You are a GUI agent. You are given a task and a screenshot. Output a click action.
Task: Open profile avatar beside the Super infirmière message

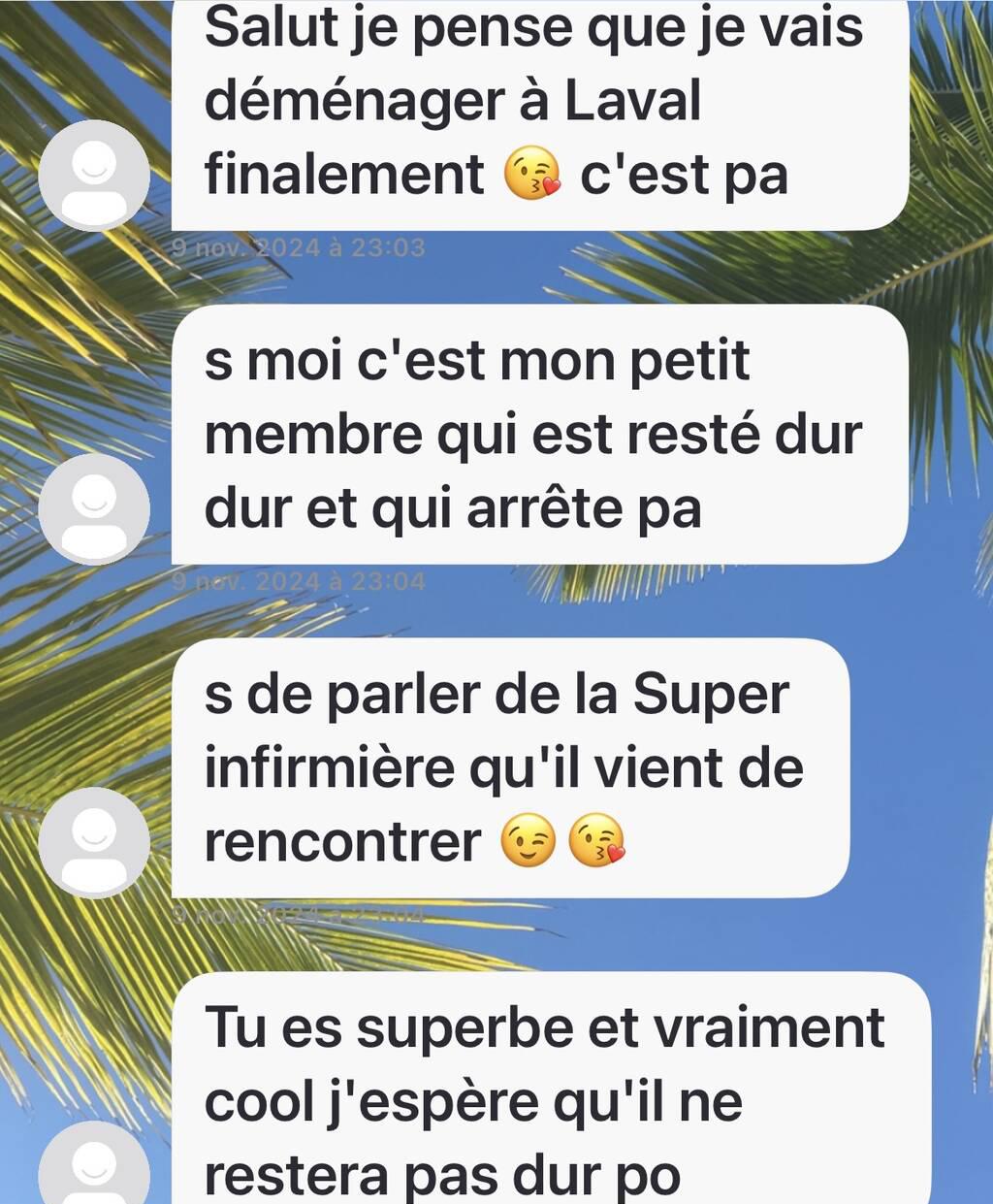pos(94,842)
